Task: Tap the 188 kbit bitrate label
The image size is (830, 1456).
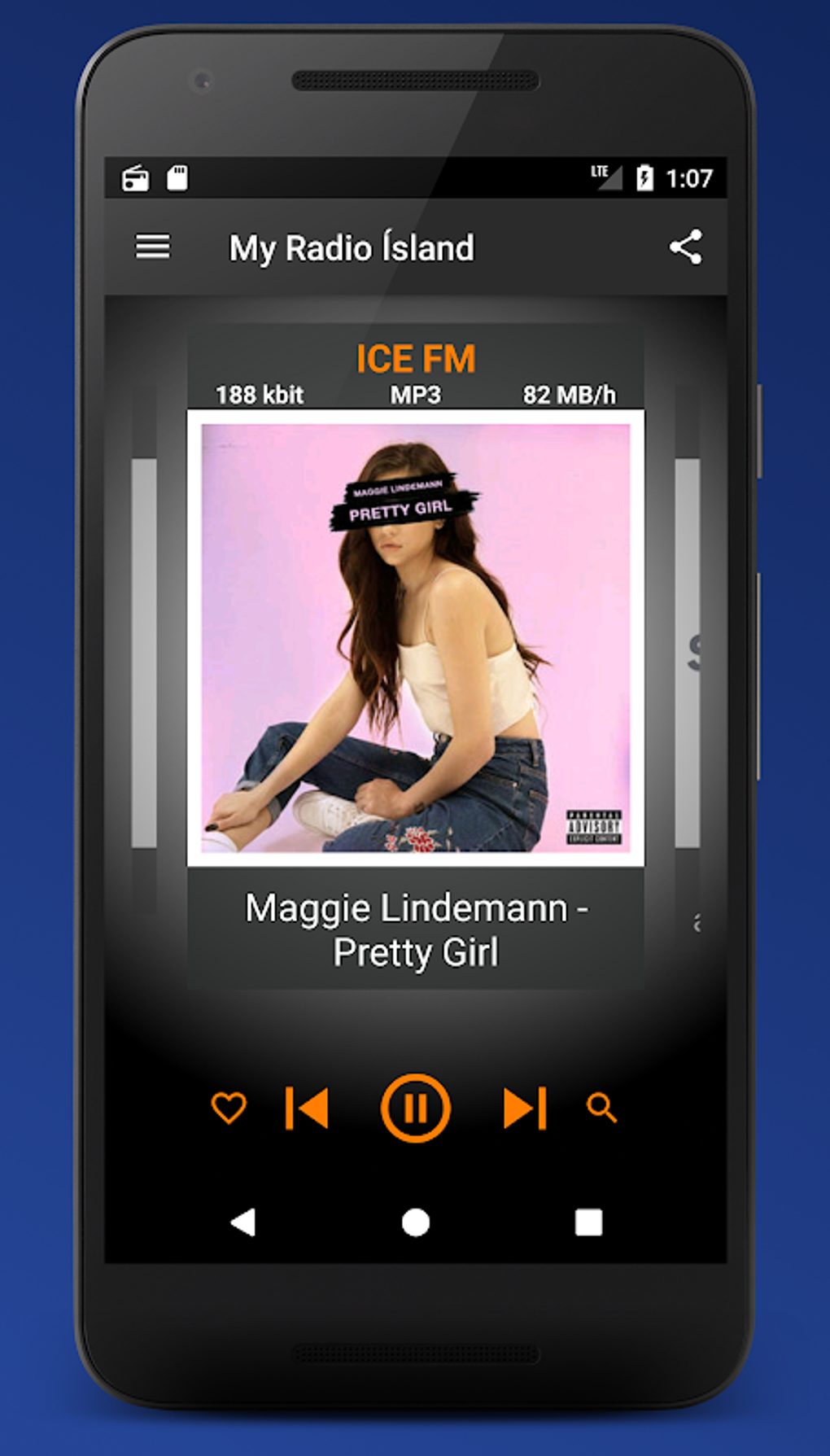Action: (259, 396)
